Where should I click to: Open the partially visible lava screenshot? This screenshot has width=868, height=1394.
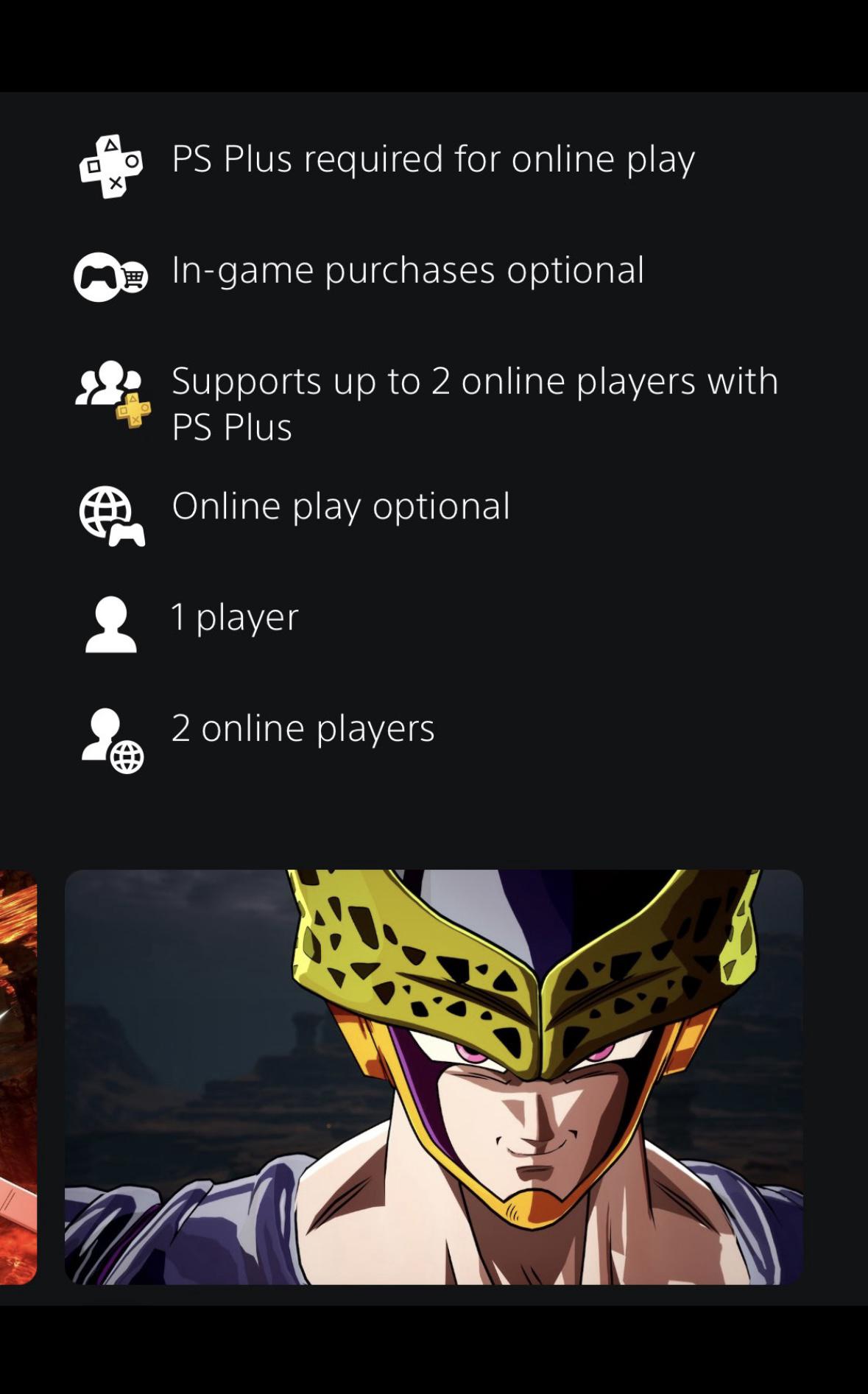[x=16, y=1077]
